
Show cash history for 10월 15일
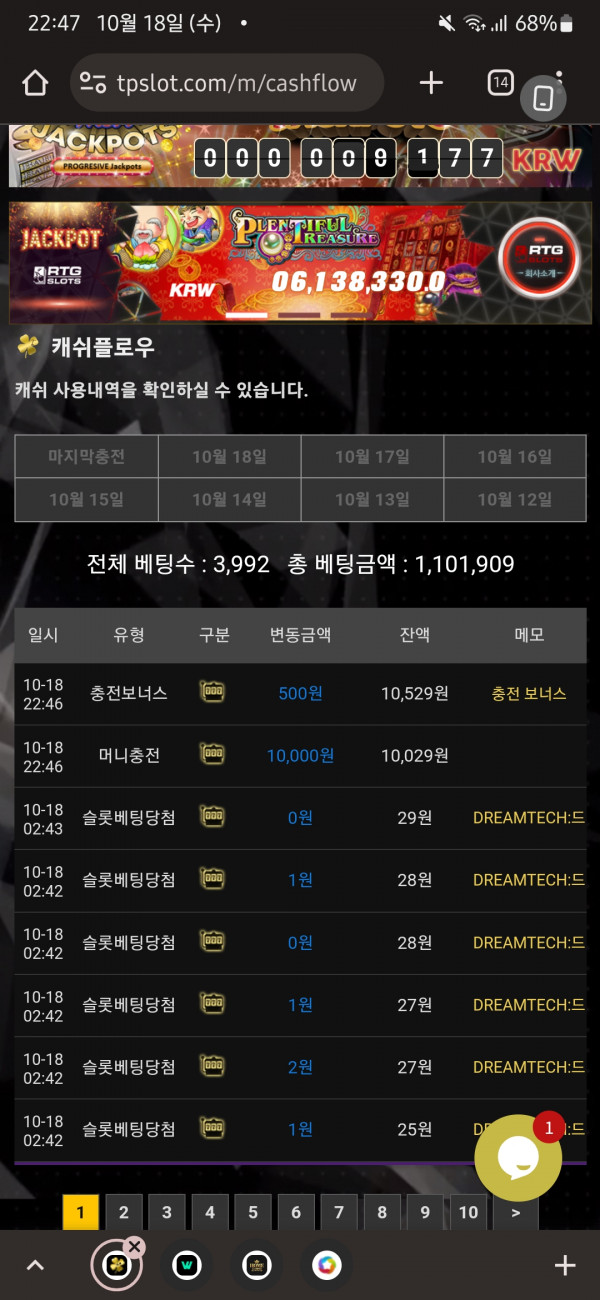[86, 499]
